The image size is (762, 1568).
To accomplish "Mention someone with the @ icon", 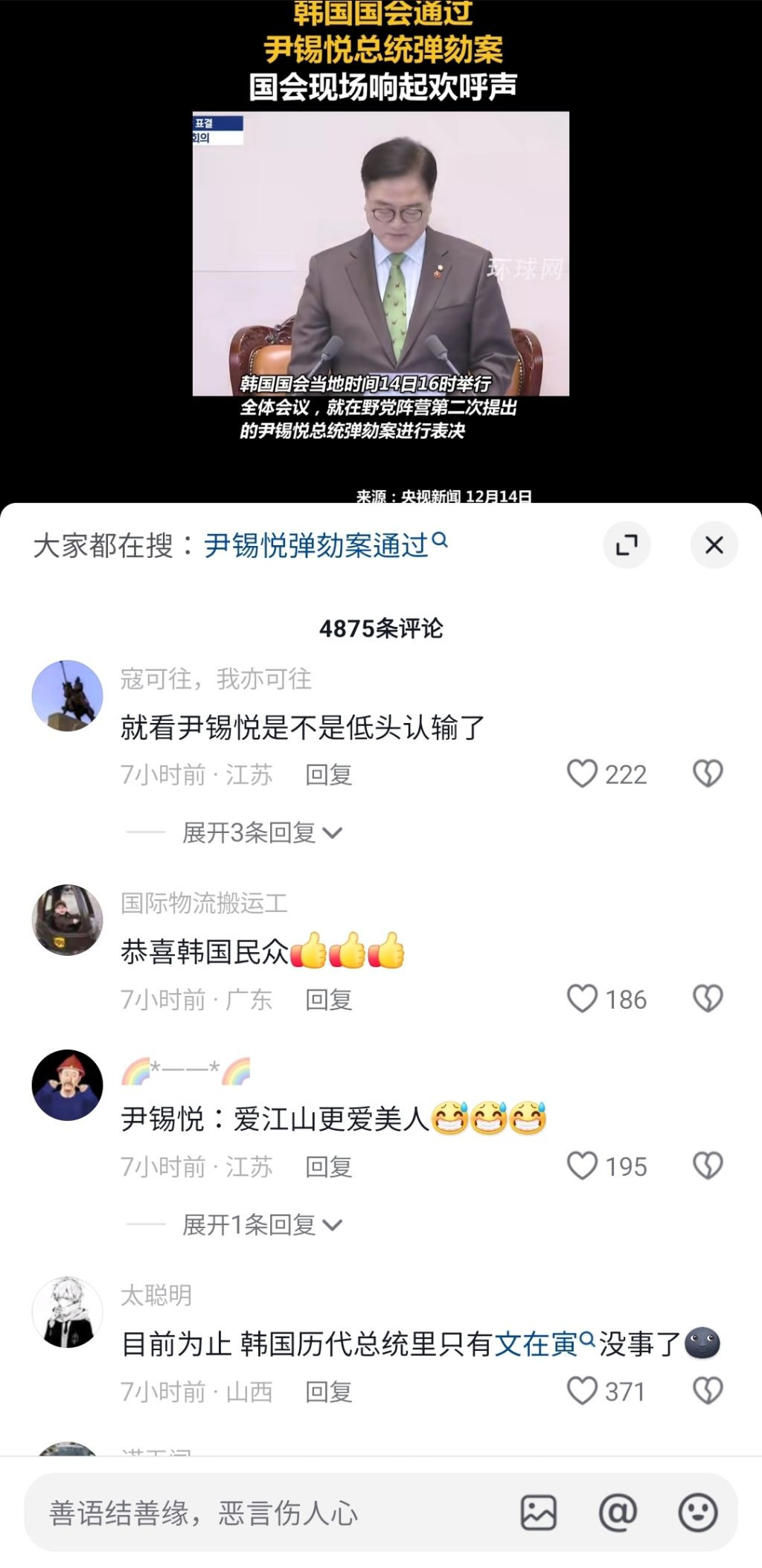I will coord(618,1513).
